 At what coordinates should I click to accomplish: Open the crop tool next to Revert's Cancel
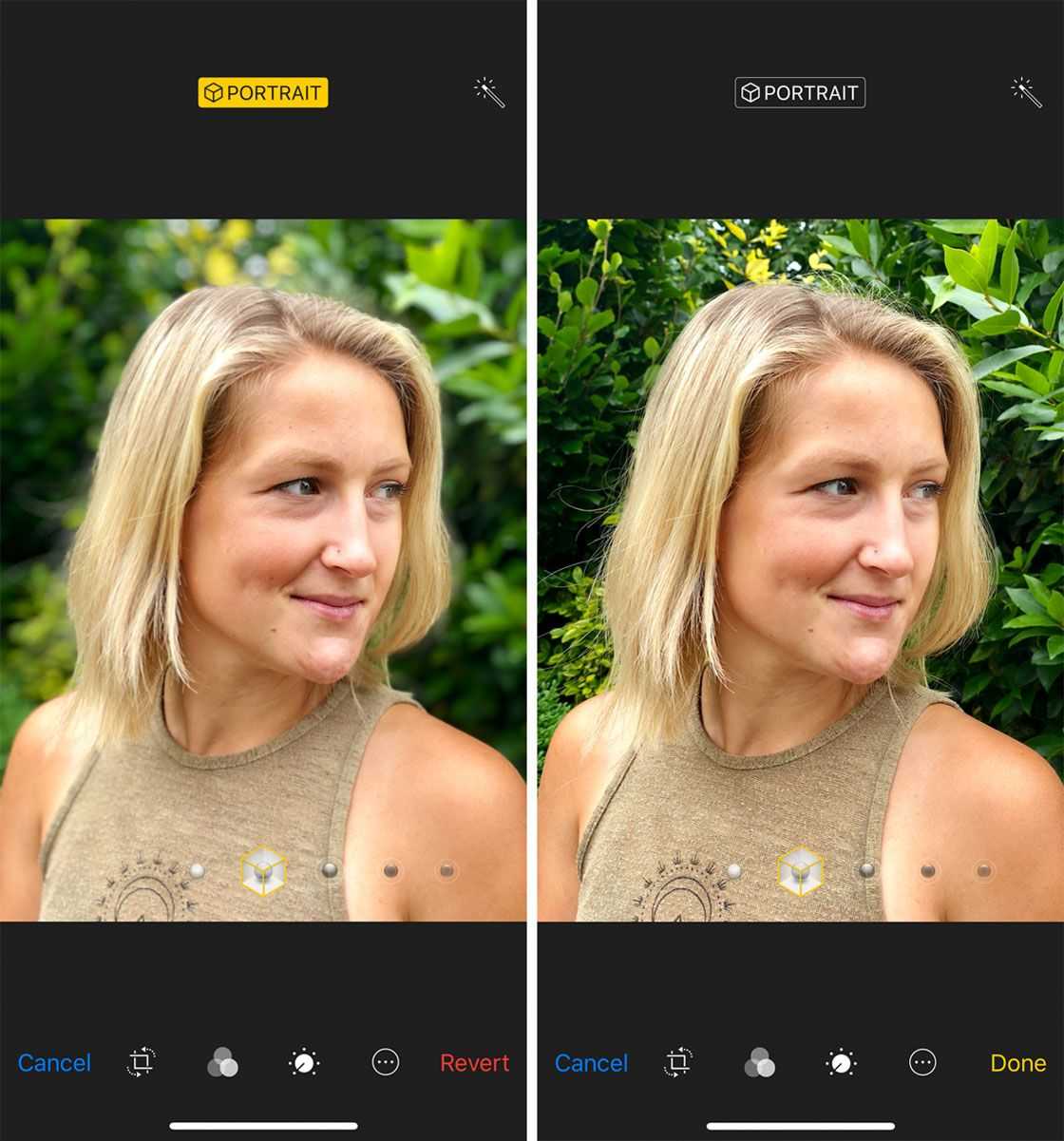point(141,1062)
